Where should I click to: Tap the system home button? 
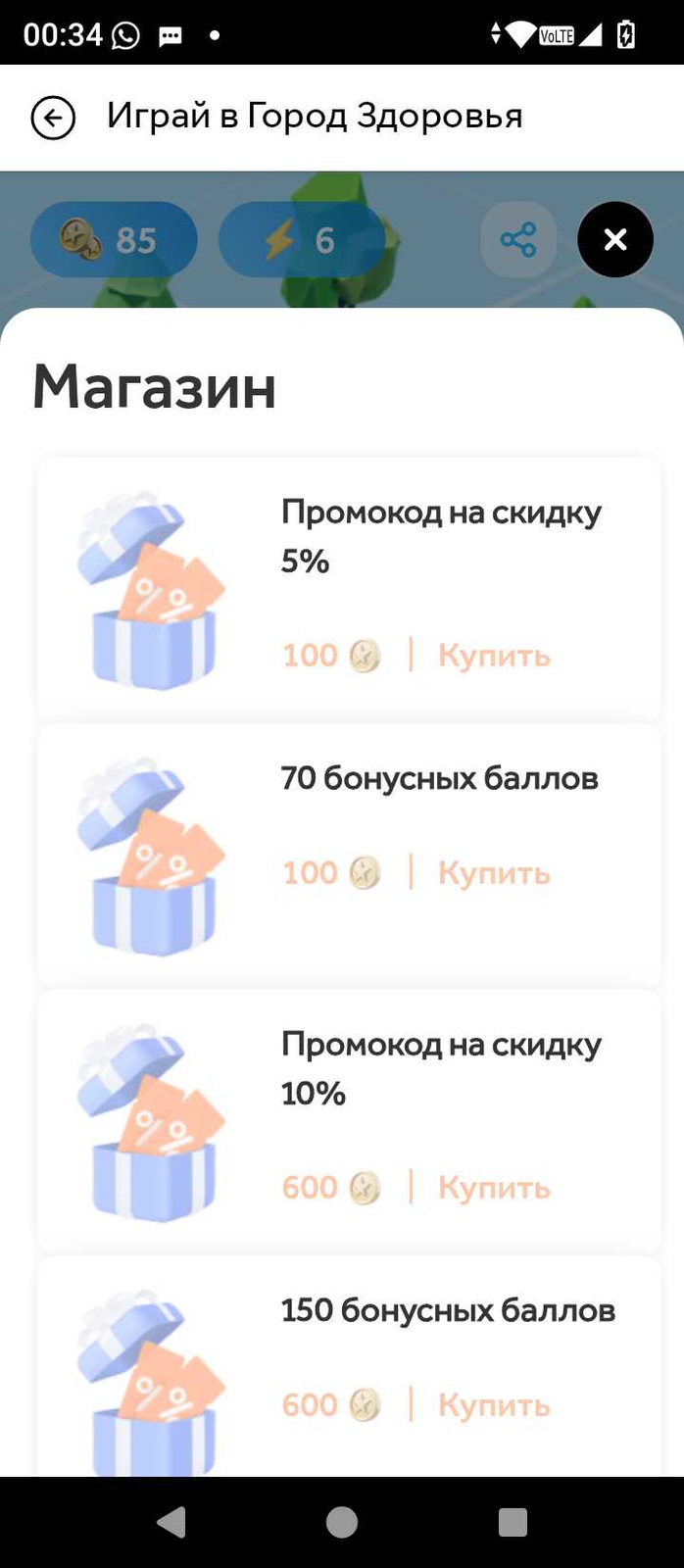click(x=342, y=1522)
